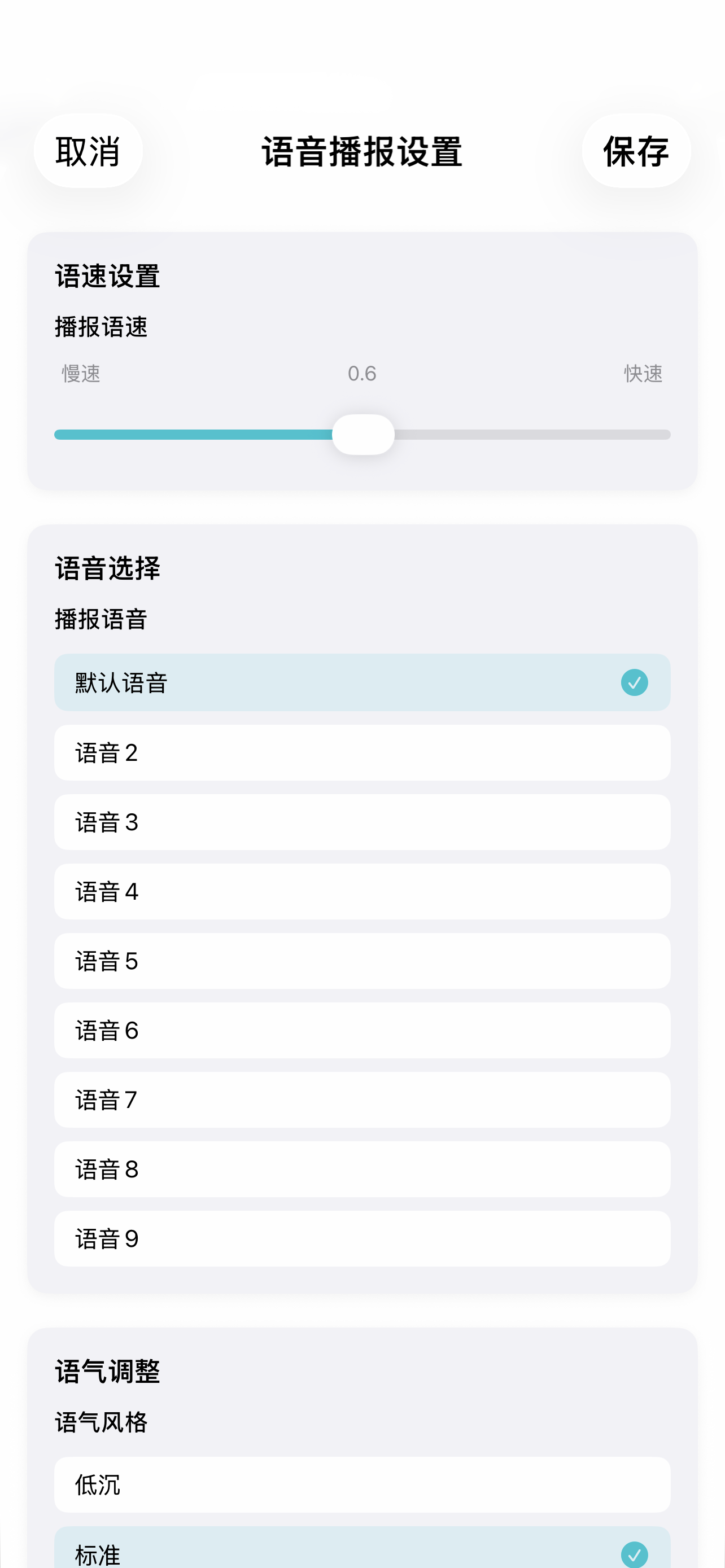Tap the 保存 button to save settings
This screenshot has width=725, height=1568.
click(636, 151)
